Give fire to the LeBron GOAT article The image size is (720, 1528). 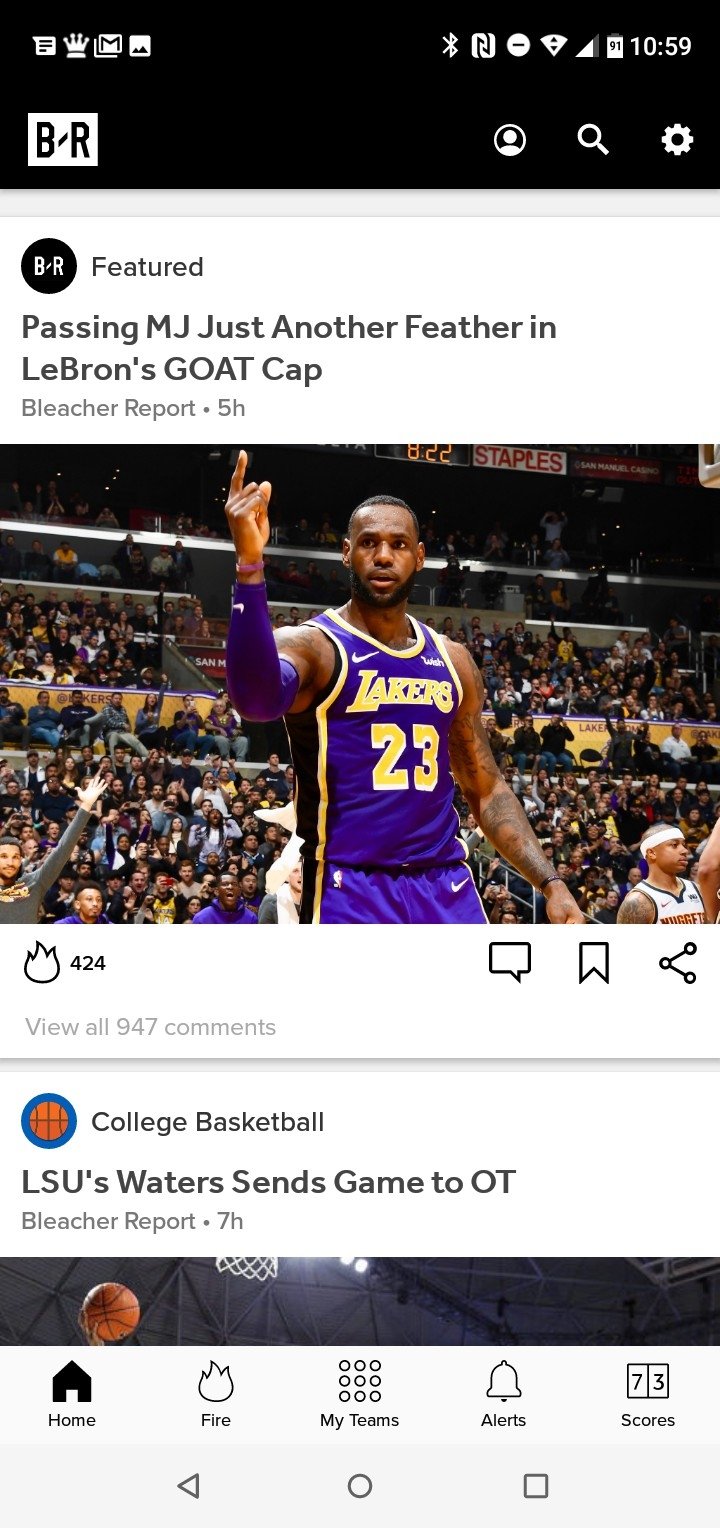point(42,963)
